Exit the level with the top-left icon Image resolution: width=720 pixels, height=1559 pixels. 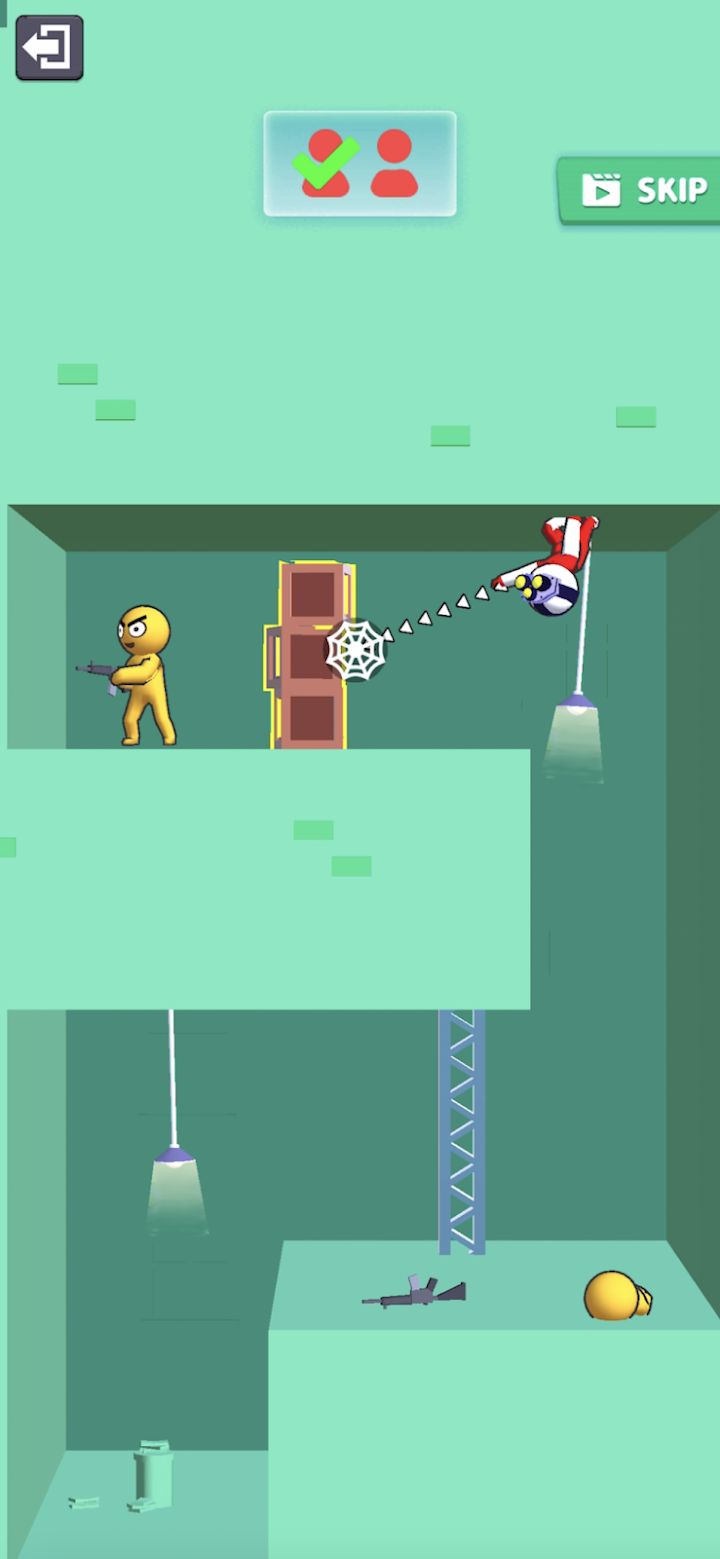(x=49, y=48)
